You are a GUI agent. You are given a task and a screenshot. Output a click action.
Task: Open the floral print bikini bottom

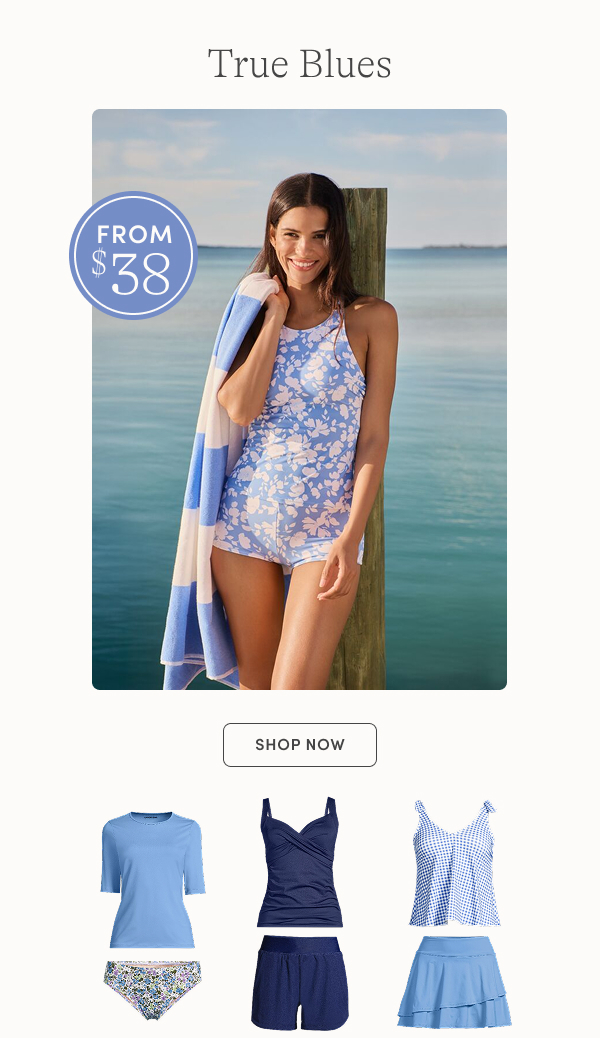(152, 990)
